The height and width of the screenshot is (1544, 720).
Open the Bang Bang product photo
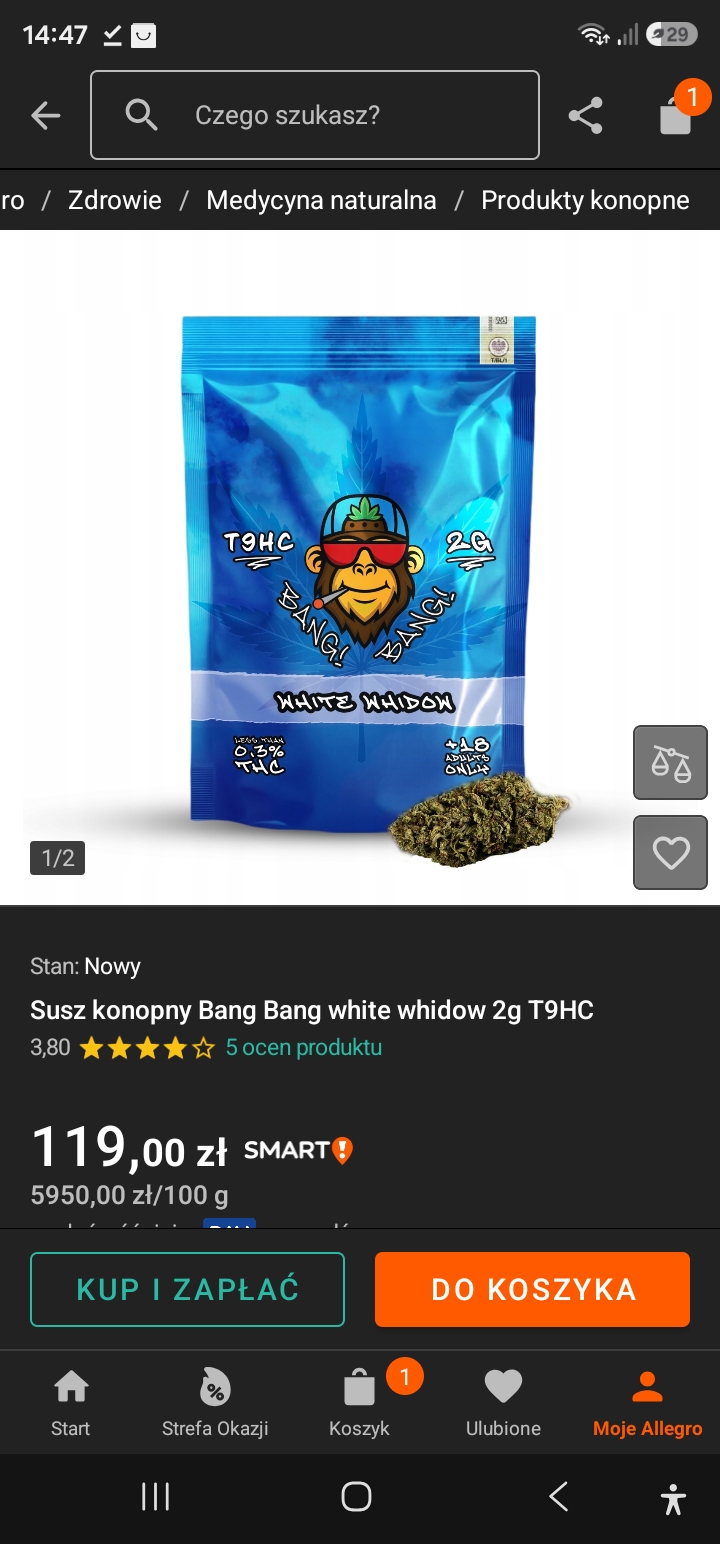[x=360, y=568]
